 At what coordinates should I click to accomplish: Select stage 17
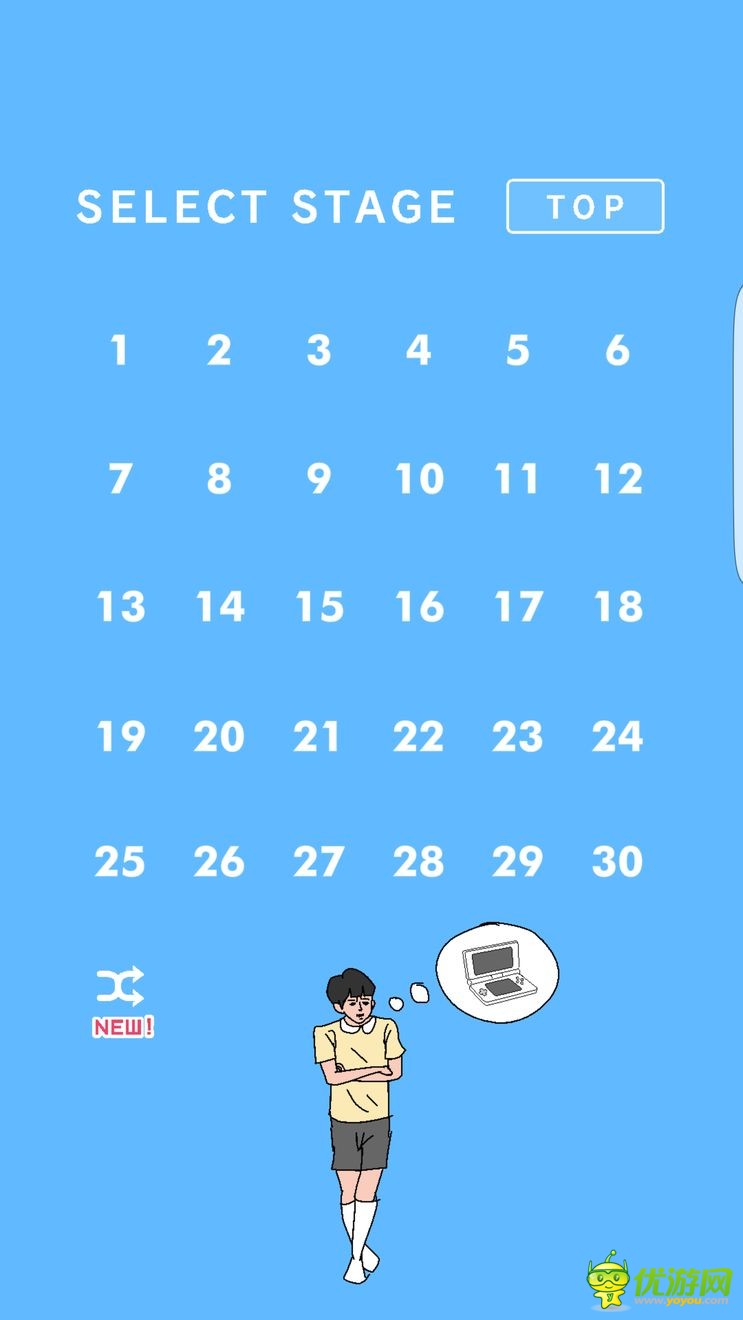pyautogui.click(x=518, y=606)
